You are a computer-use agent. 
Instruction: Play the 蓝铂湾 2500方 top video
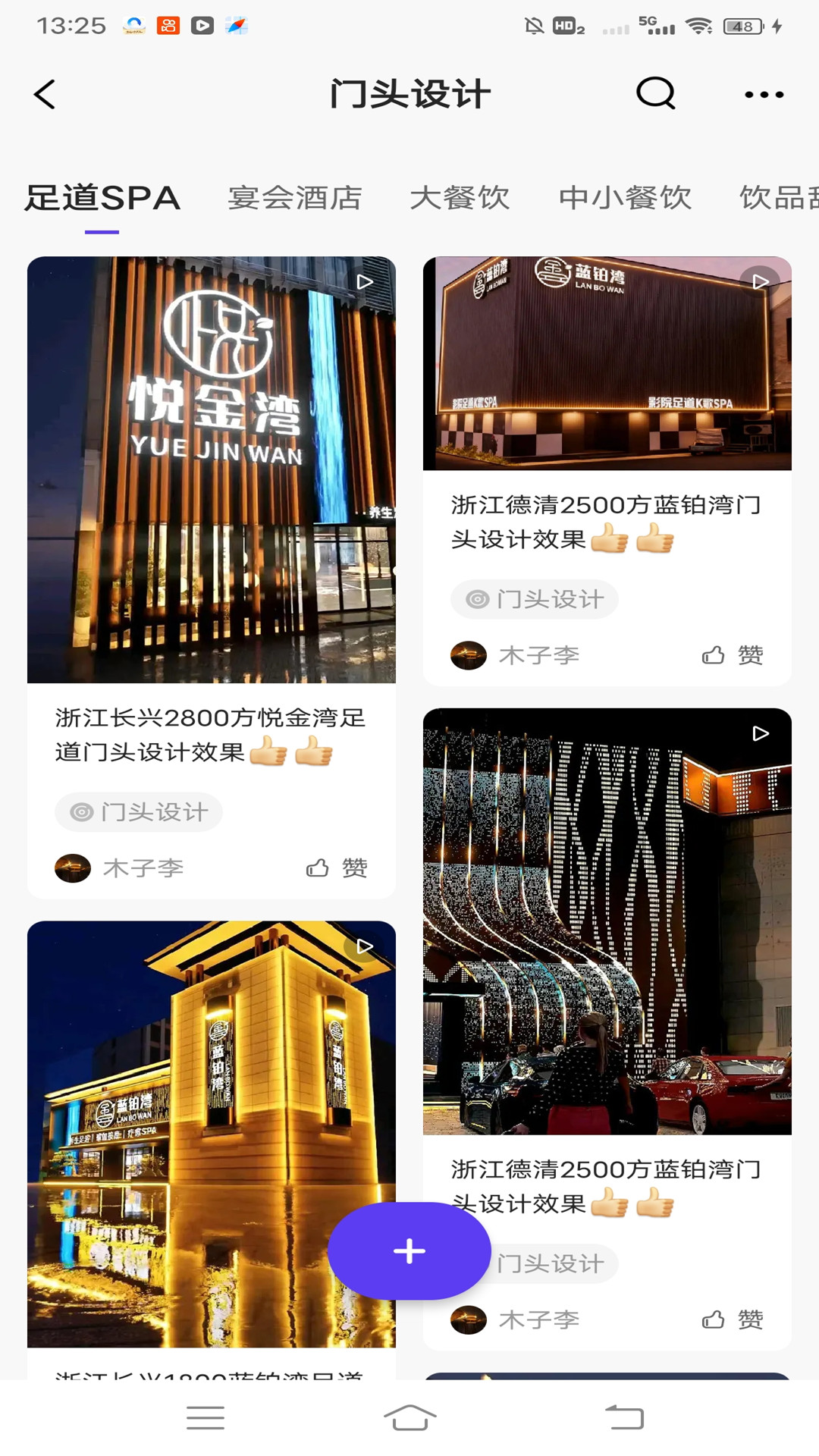[758, 281]
